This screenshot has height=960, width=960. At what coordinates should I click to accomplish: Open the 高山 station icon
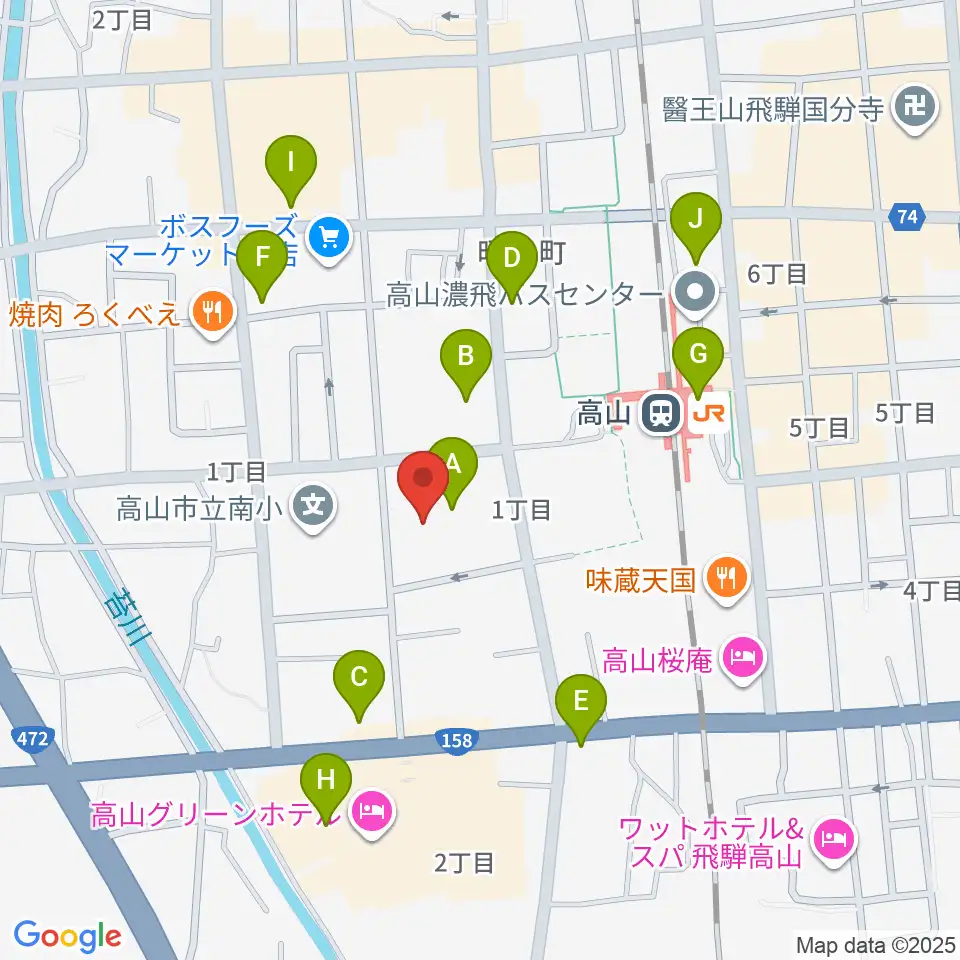[661, 413]
